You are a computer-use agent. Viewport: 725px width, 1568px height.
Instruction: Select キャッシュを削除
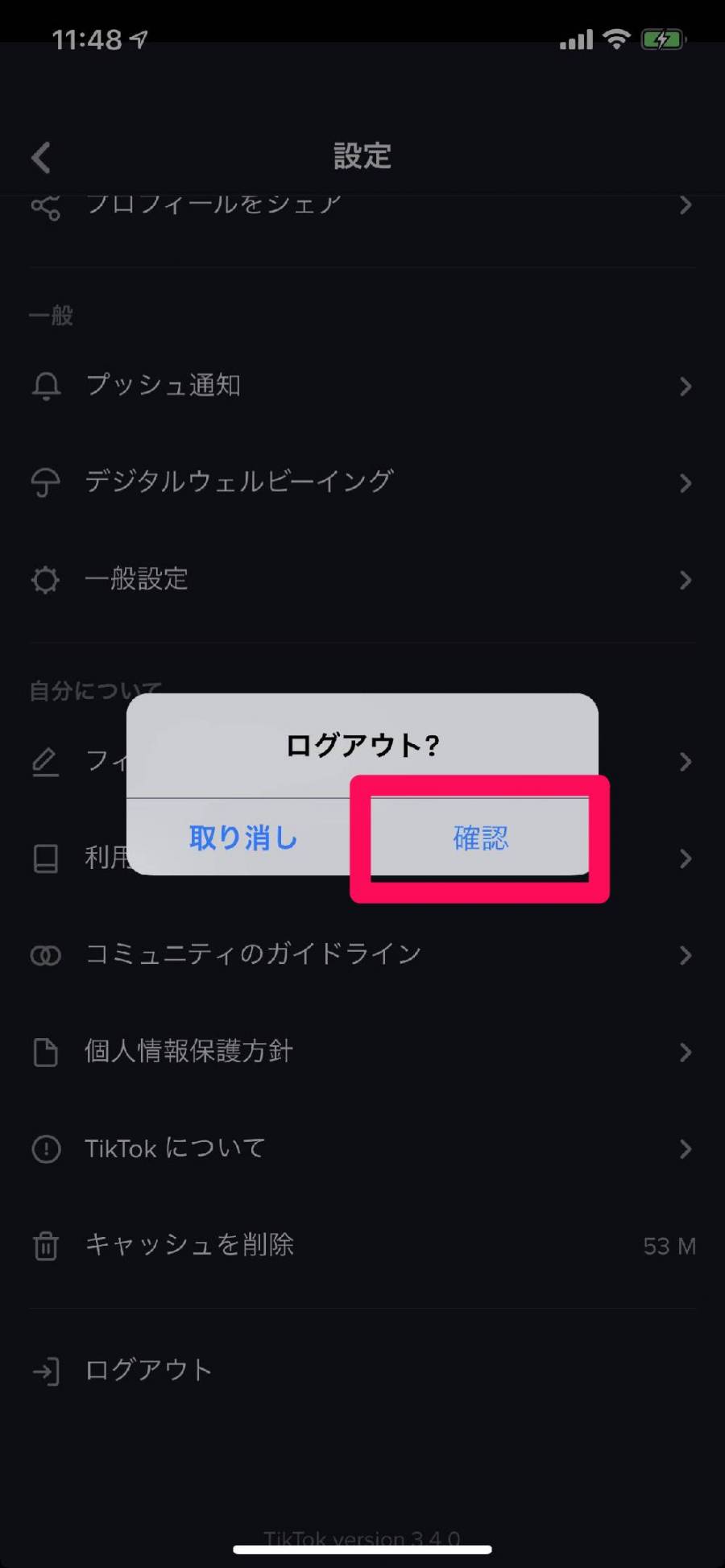click(362, 1245)
